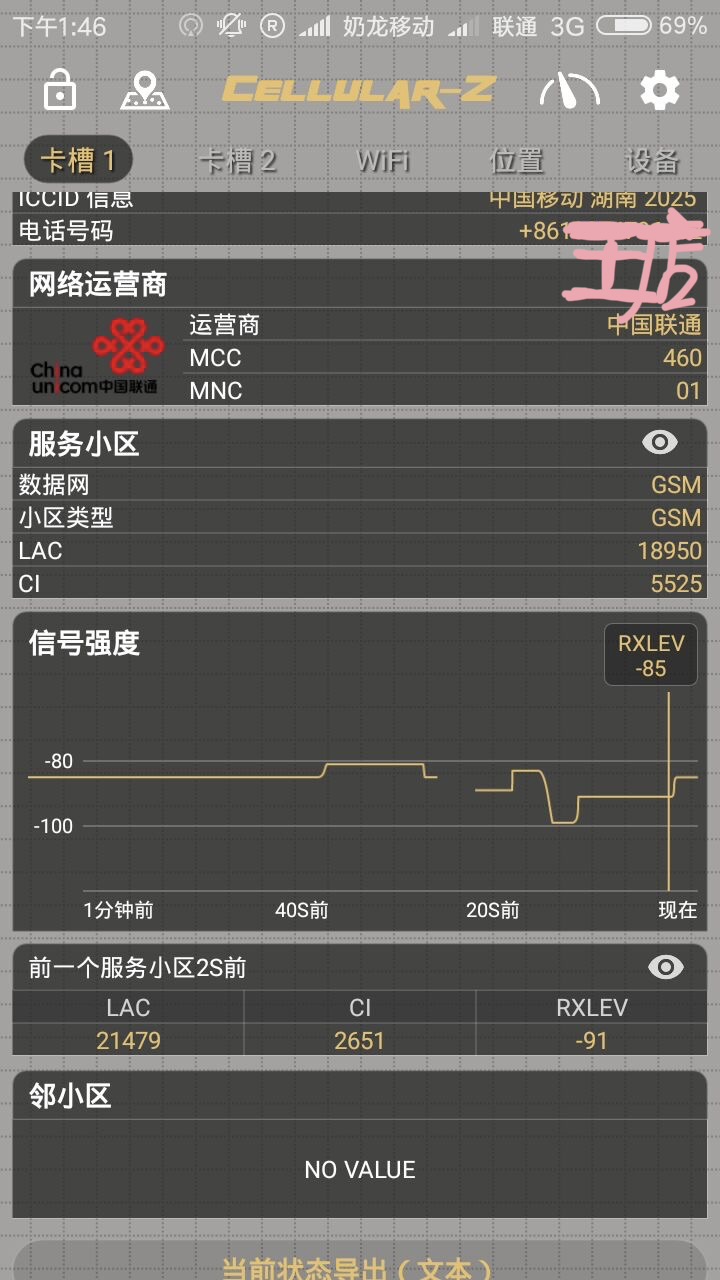Tap the 当前状态导出（文本） button
This screenshot has height=1280, width=720.
tap(358, 1266)
